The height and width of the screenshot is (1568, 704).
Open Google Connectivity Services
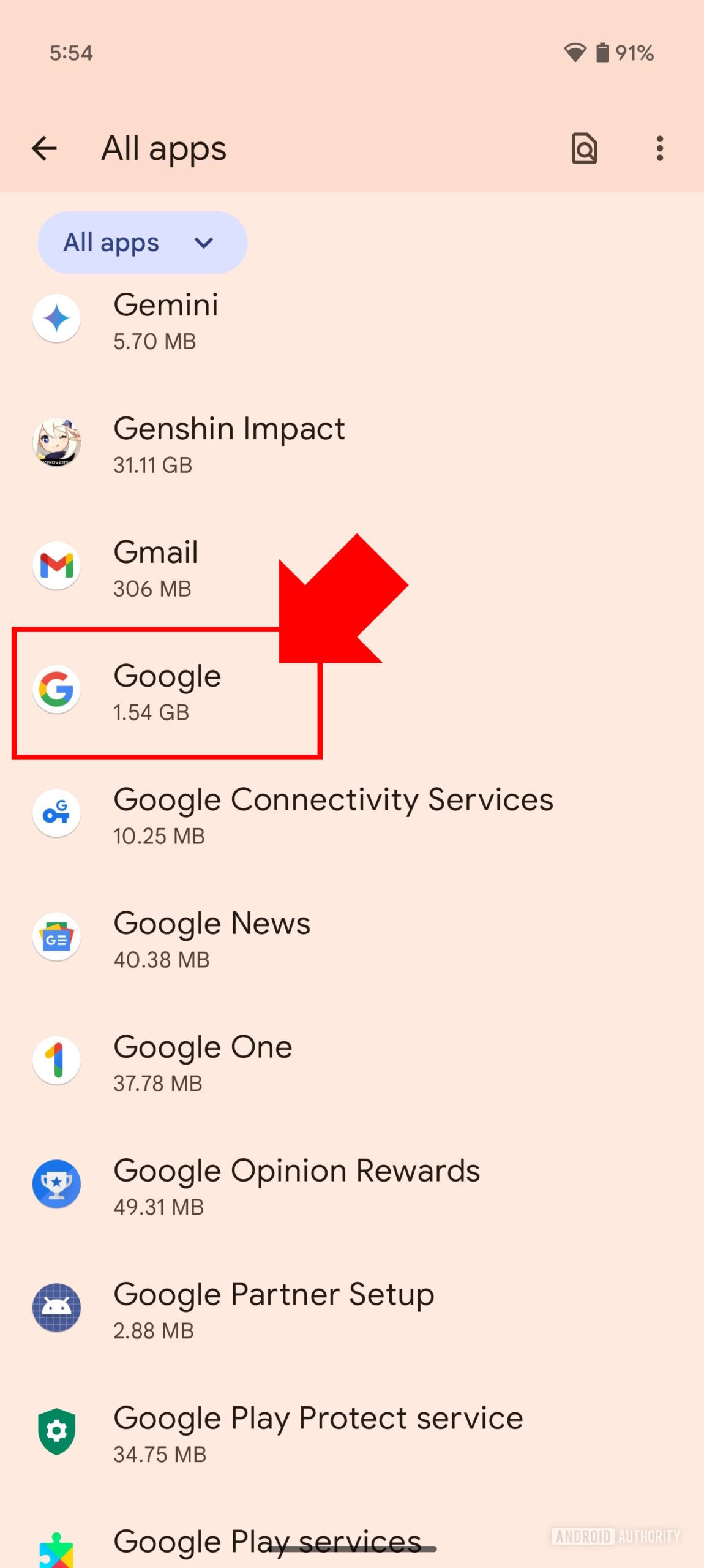click(352, 815)
